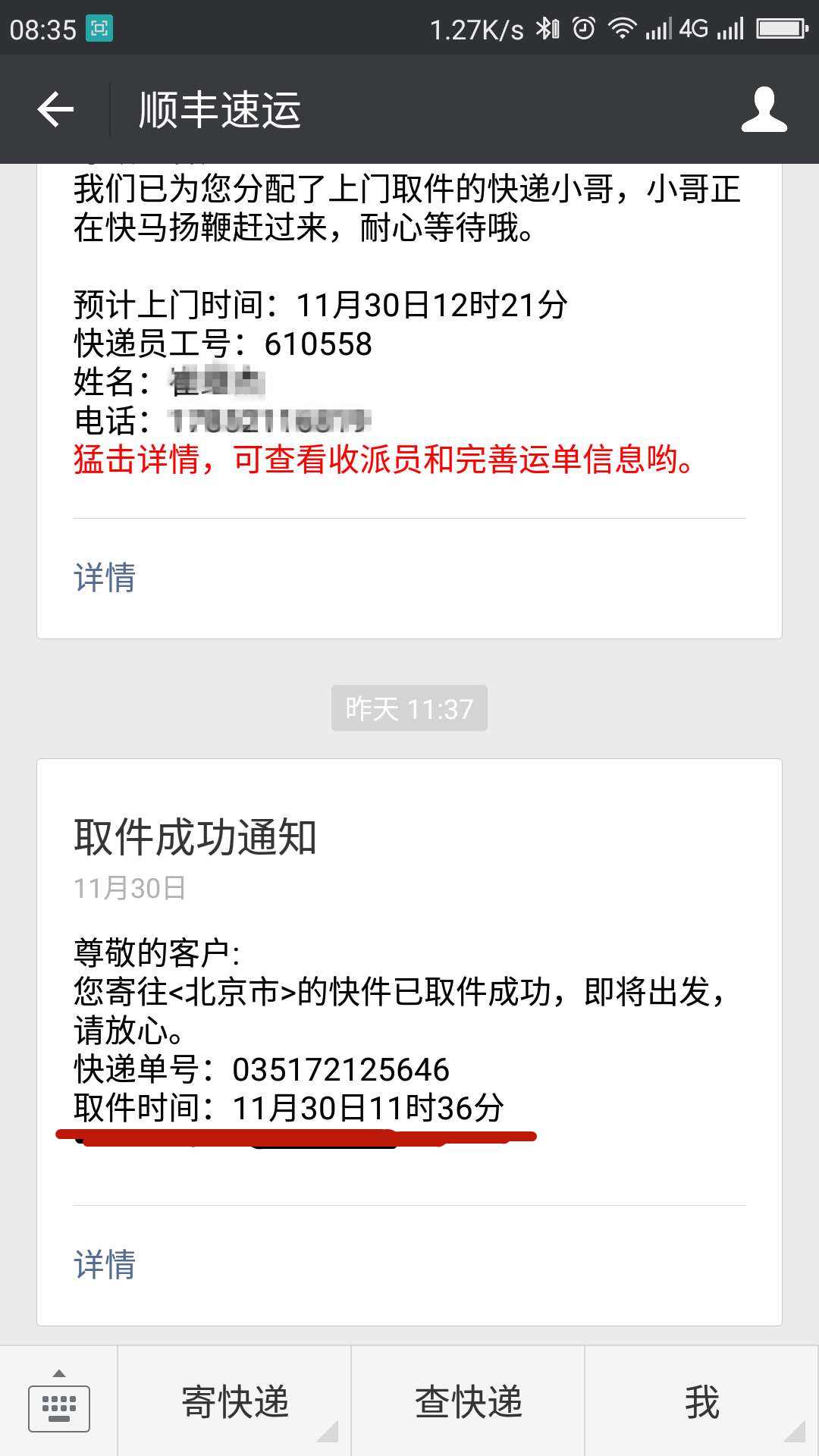Open the 我 menu
The height and width of the screenshot is (1456, 819).
(x=701, y=1402)
